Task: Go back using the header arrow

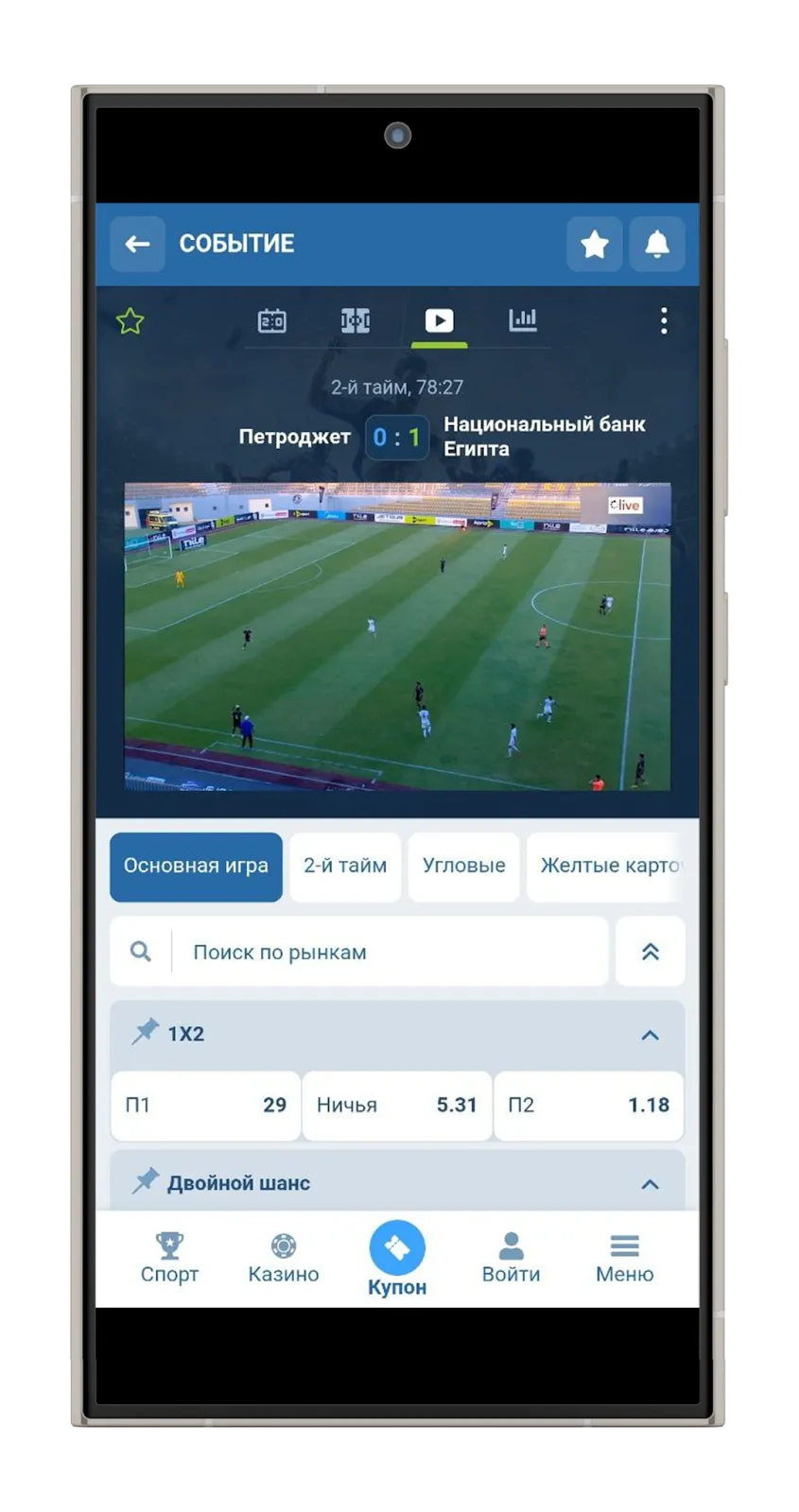Action: 138,245
